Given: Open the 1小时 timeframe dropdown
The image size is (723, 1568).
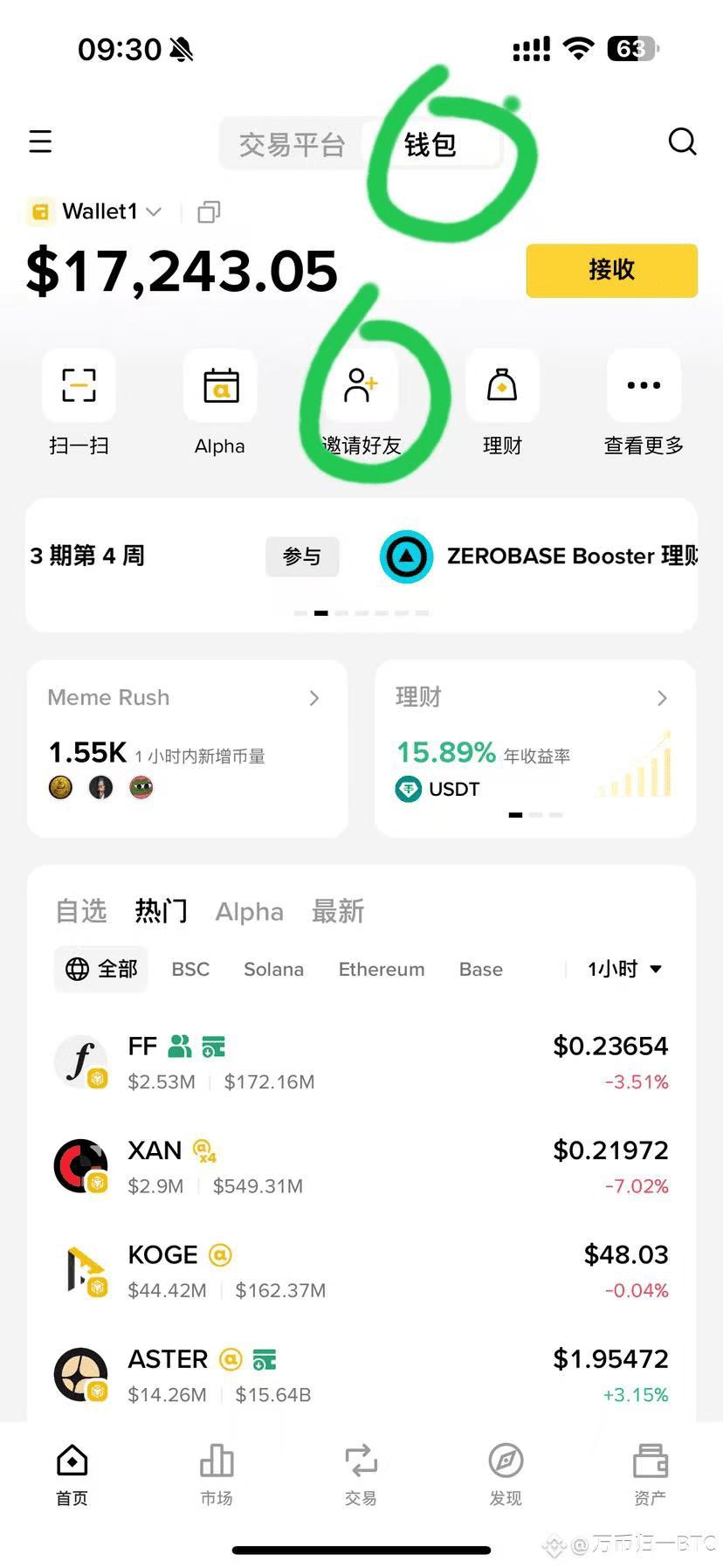Looking at the screenshot, I should pyautogui.click(x=623, y=969).
